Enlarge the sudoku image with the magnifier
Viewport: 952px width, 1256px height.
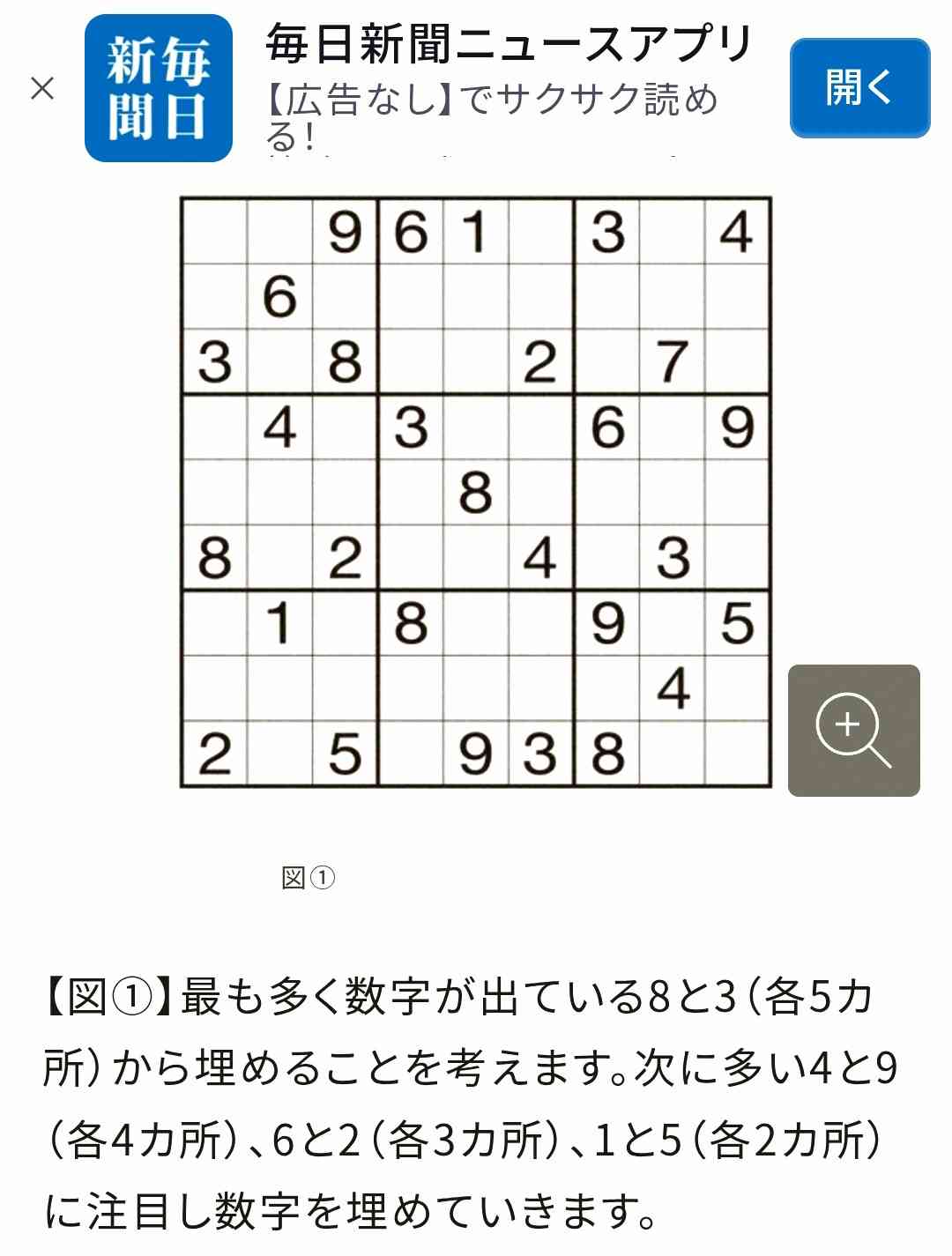[852, 731]
